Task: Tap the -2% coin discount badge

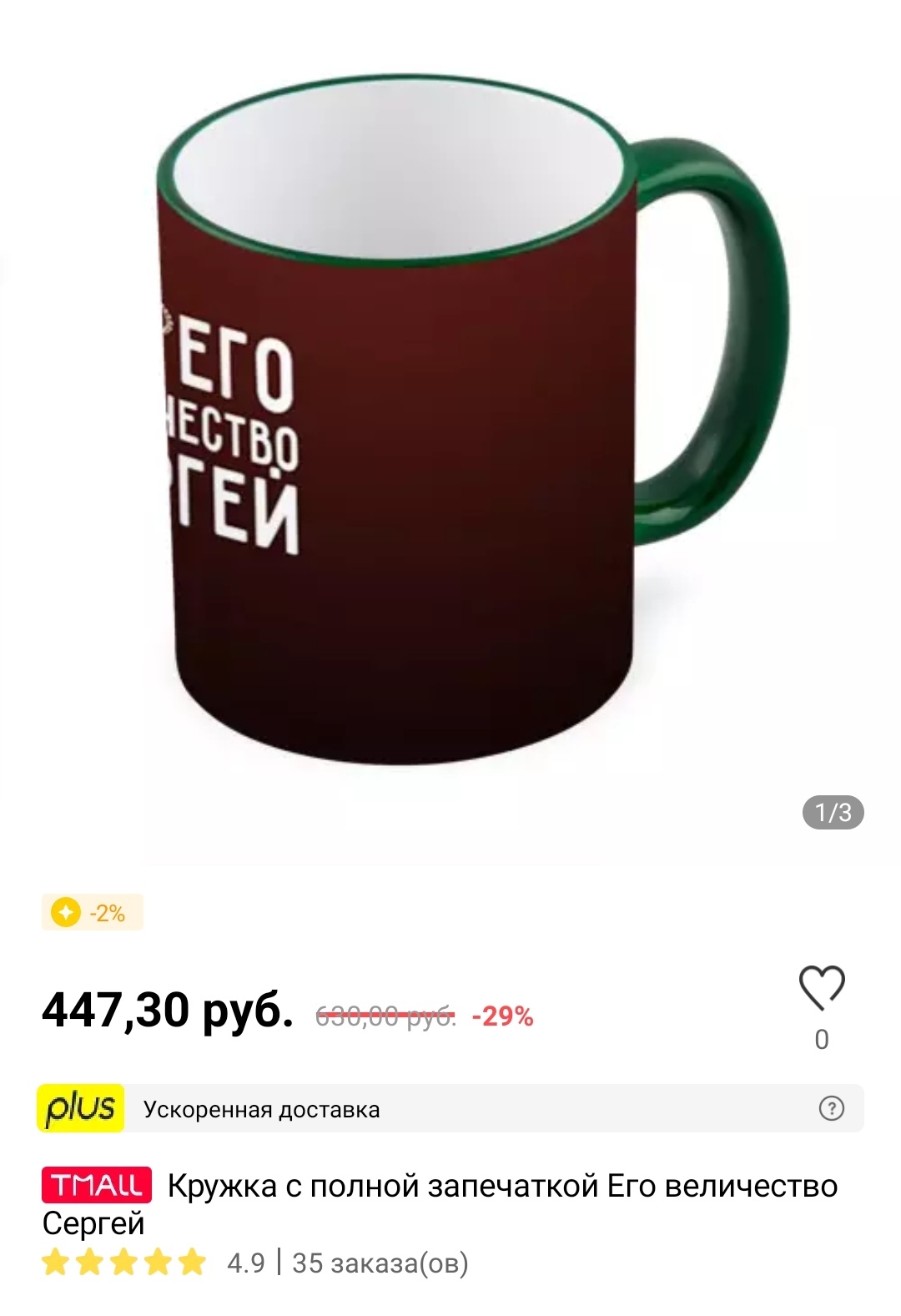Action: 93,912
